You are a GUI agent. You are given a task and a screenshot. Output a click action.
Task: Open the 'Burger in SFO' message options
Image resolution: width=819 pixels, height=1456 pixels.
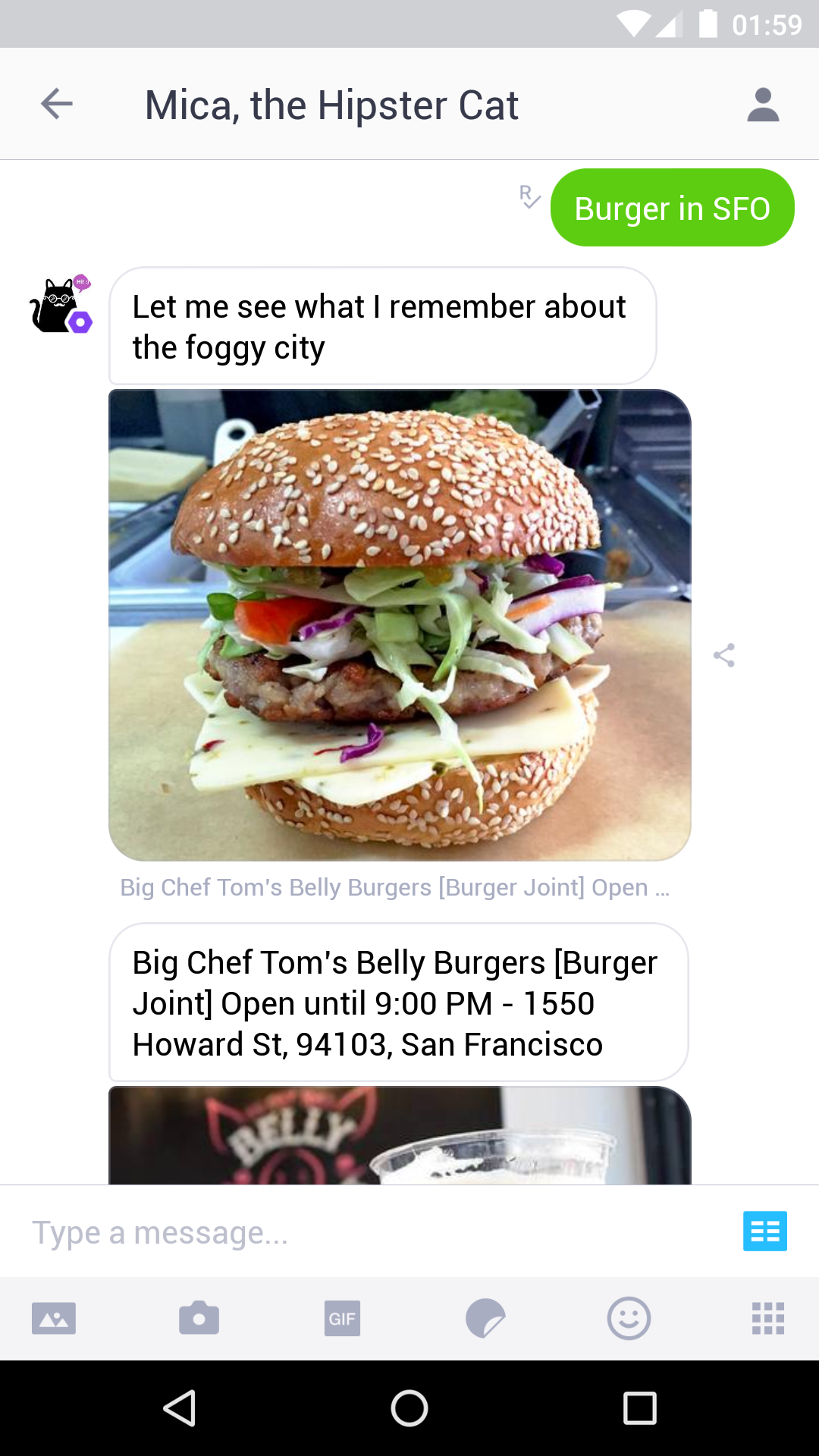[672, 207]
